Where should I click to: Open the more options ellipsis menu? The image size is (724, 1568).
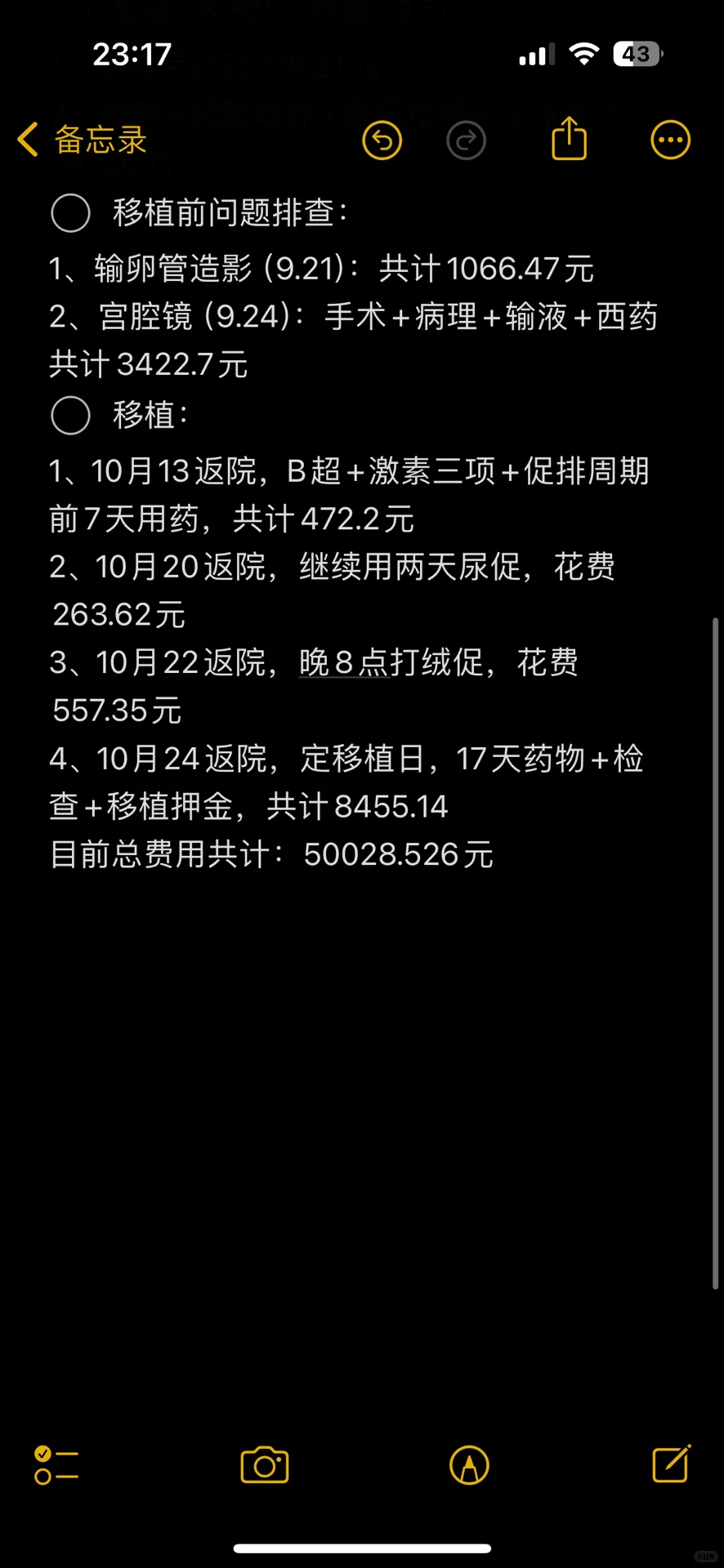[x=670, y=140]
